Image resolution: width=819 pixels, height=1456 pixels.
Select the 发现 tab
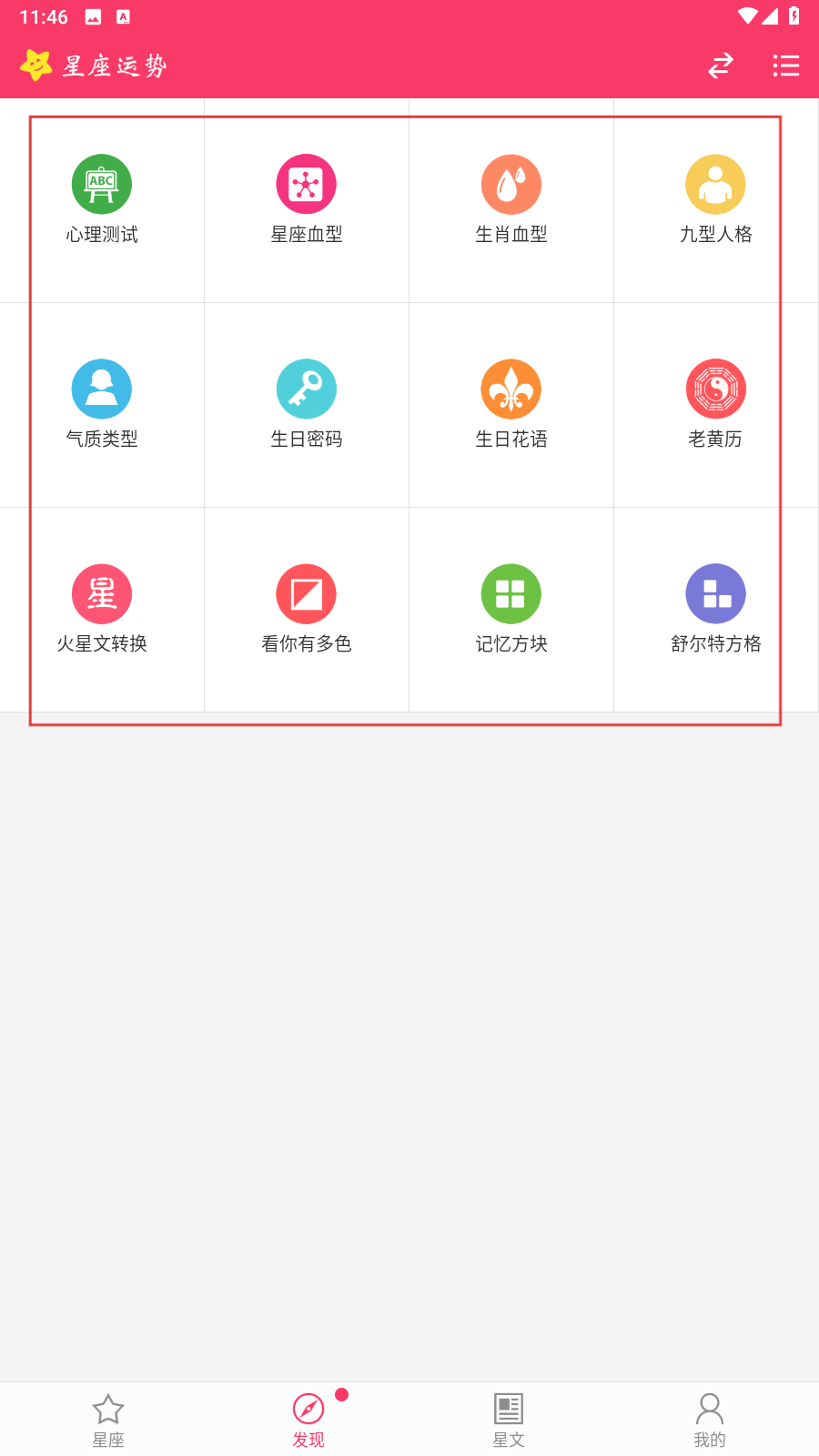point(308,1421)
